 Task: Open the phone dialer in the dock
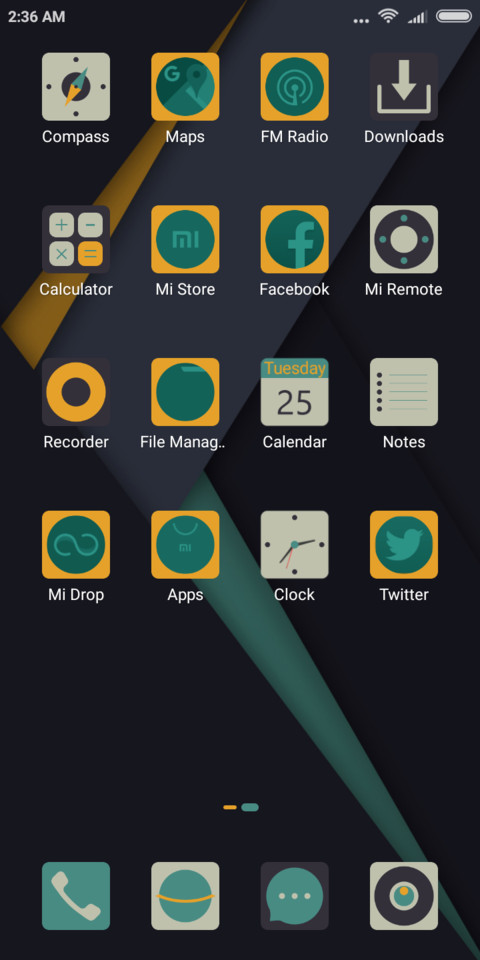(76, 896)
